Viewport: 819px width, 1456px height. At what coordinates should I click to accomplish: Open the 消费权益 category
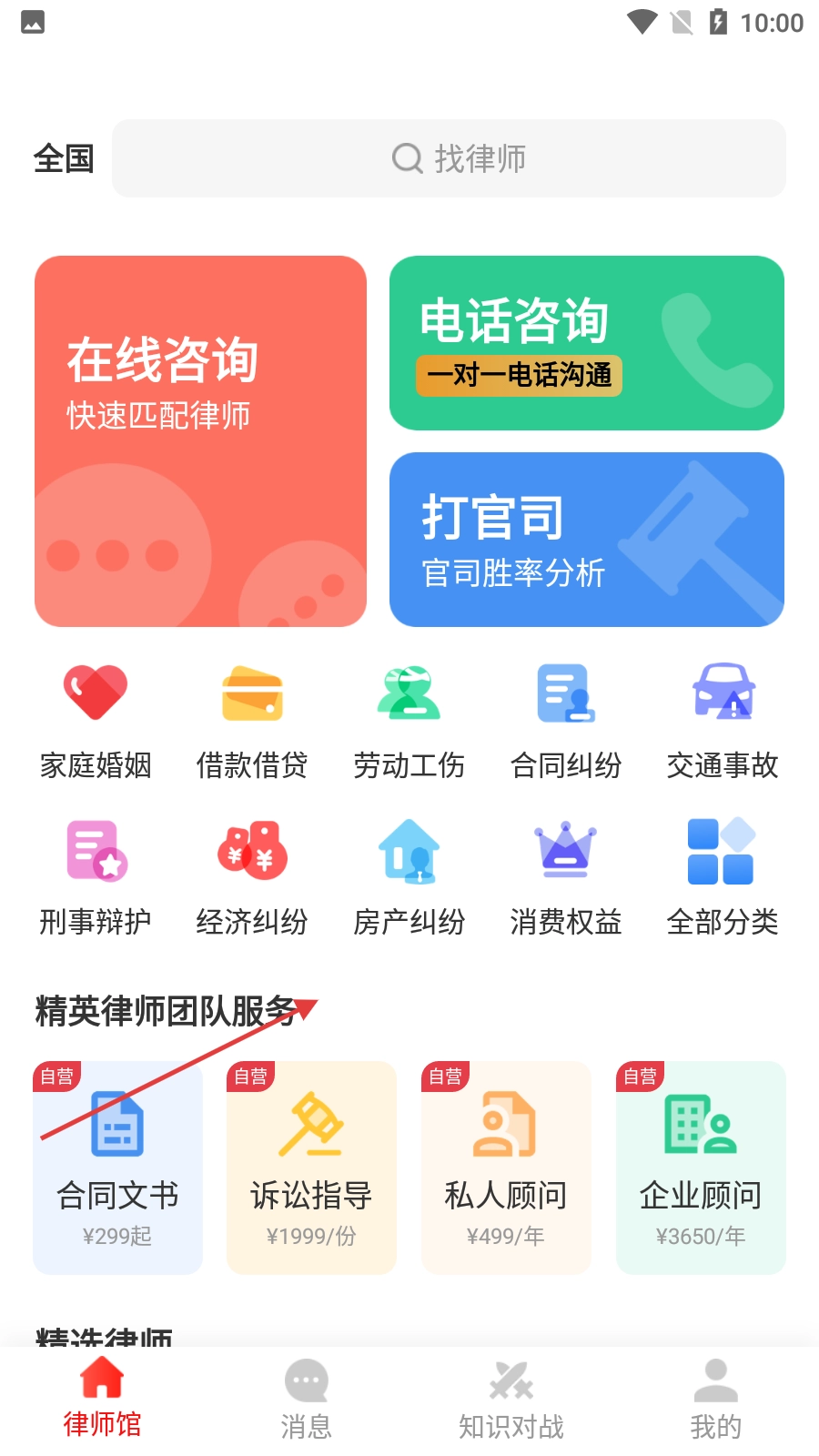(x=565, y=877)
